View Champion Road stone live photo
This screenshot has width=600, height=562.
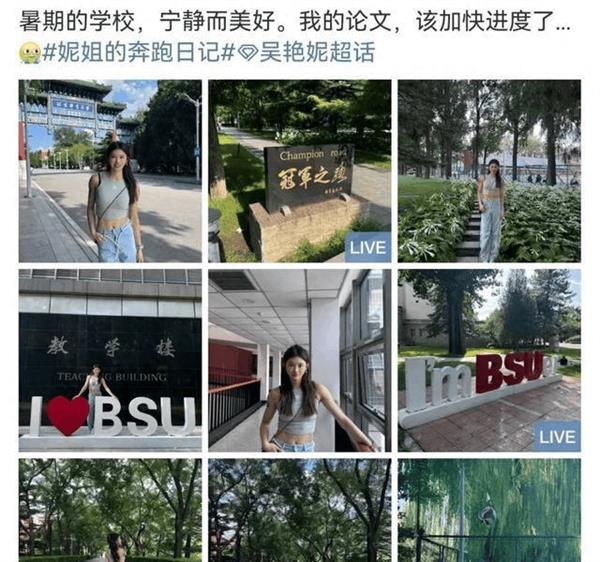coord(299,171)
